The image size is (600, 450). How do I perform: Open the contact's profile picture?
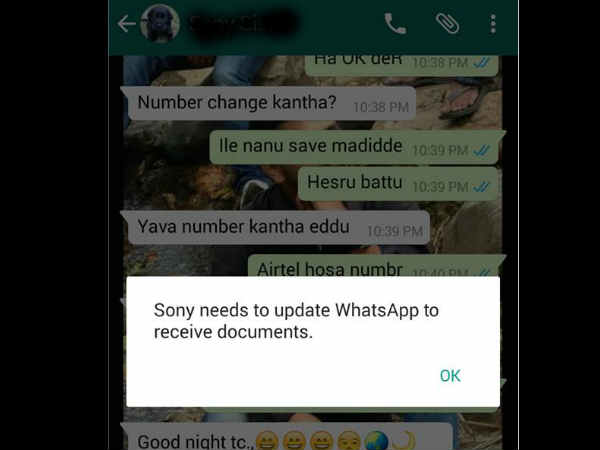click(x=160, y=24)
